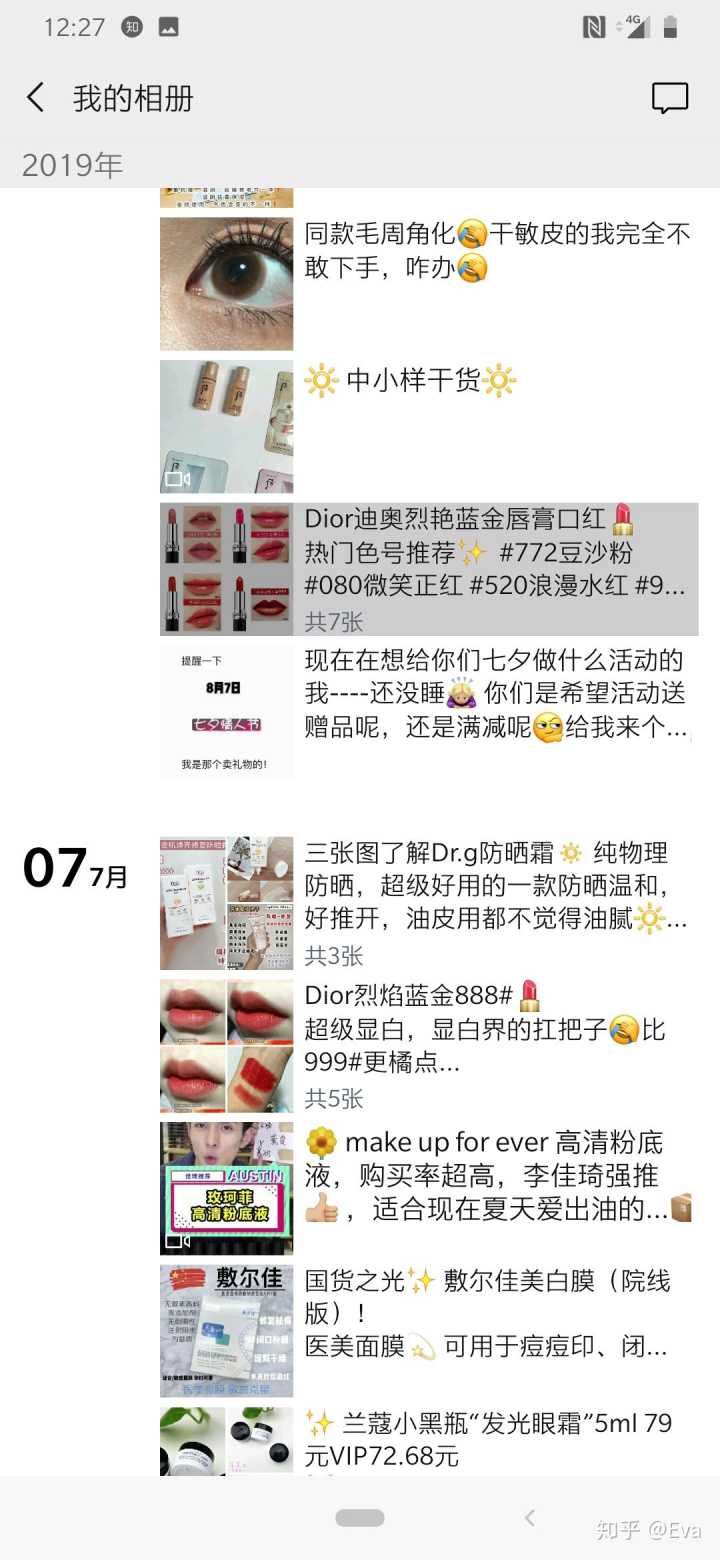Open the Dior烈焰蓝金888# post
720x1560 pixels.
(x=428, y=1046)
